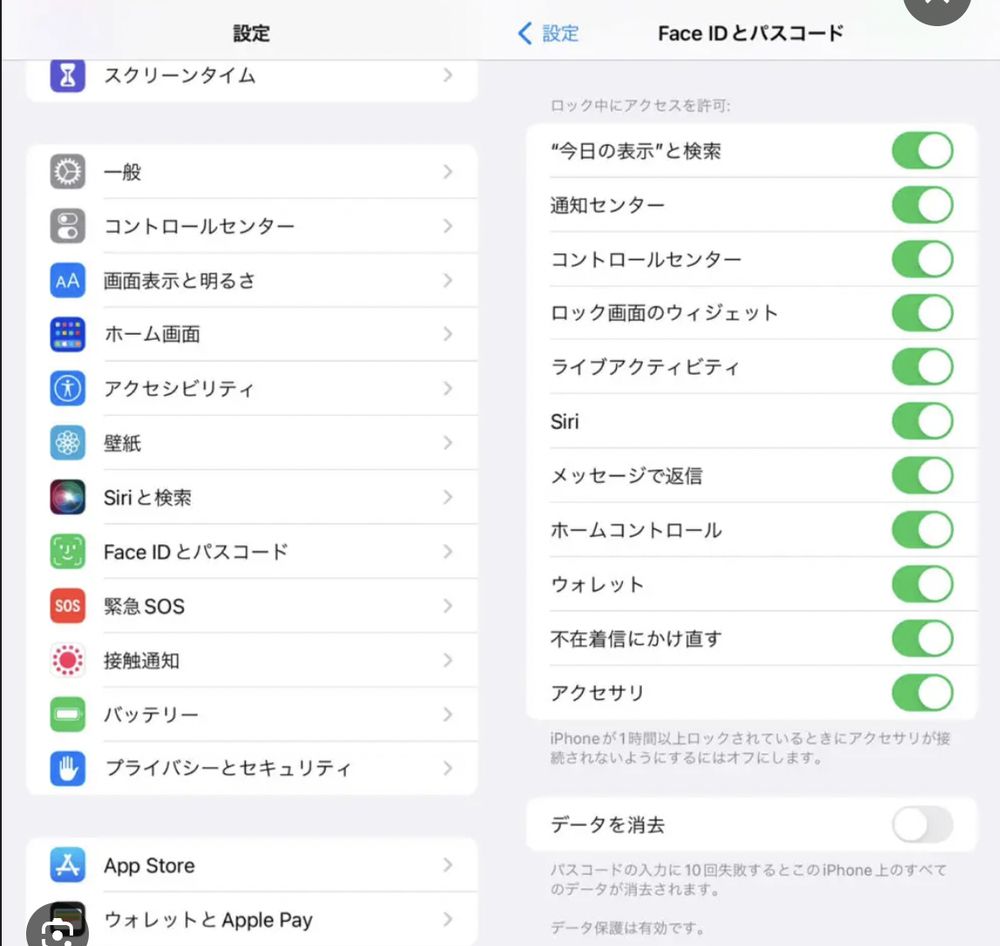
Task: Open 画面表示と明るさ settings
Action: (x=251, y=281)
